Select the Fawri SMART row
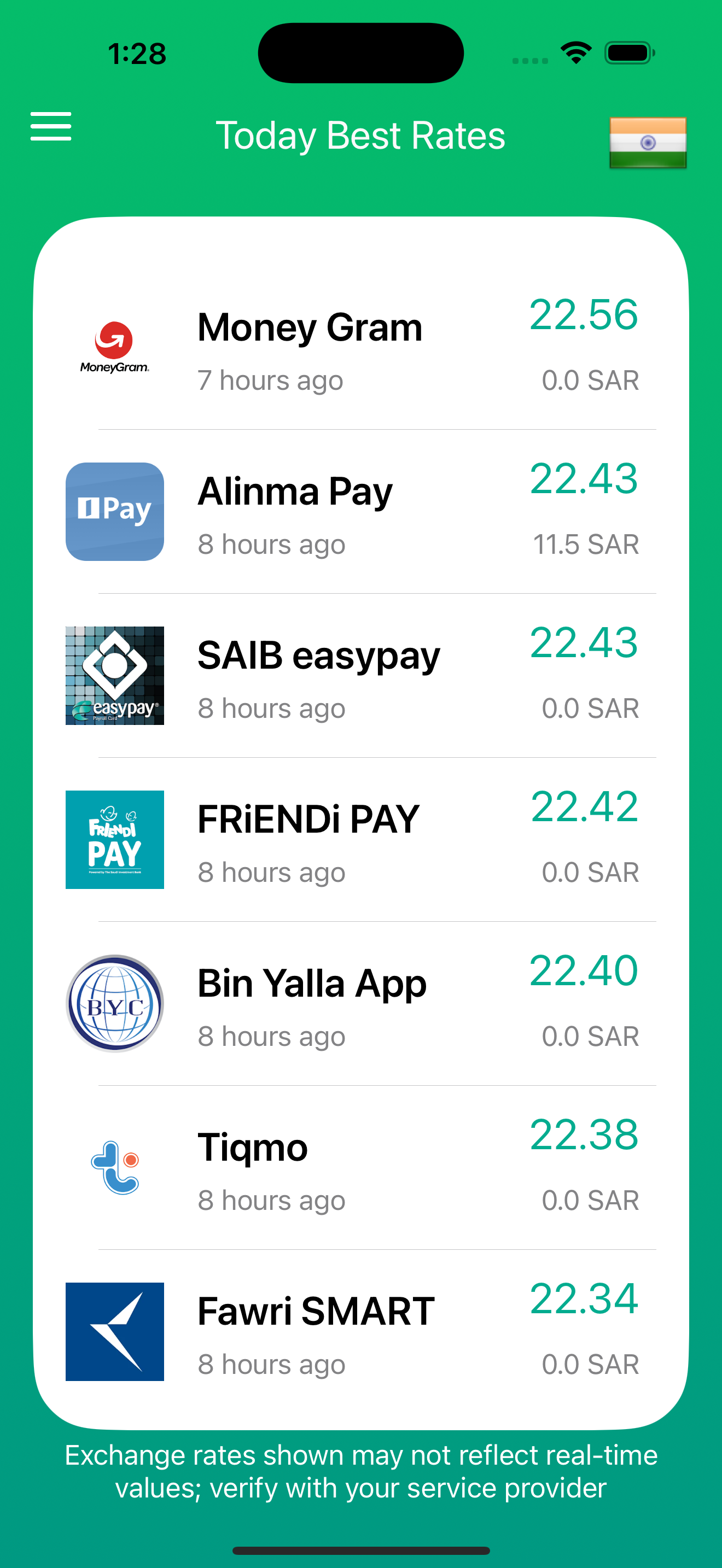Viewport: 722px width, 1568px height. (x=360, y=1332)
